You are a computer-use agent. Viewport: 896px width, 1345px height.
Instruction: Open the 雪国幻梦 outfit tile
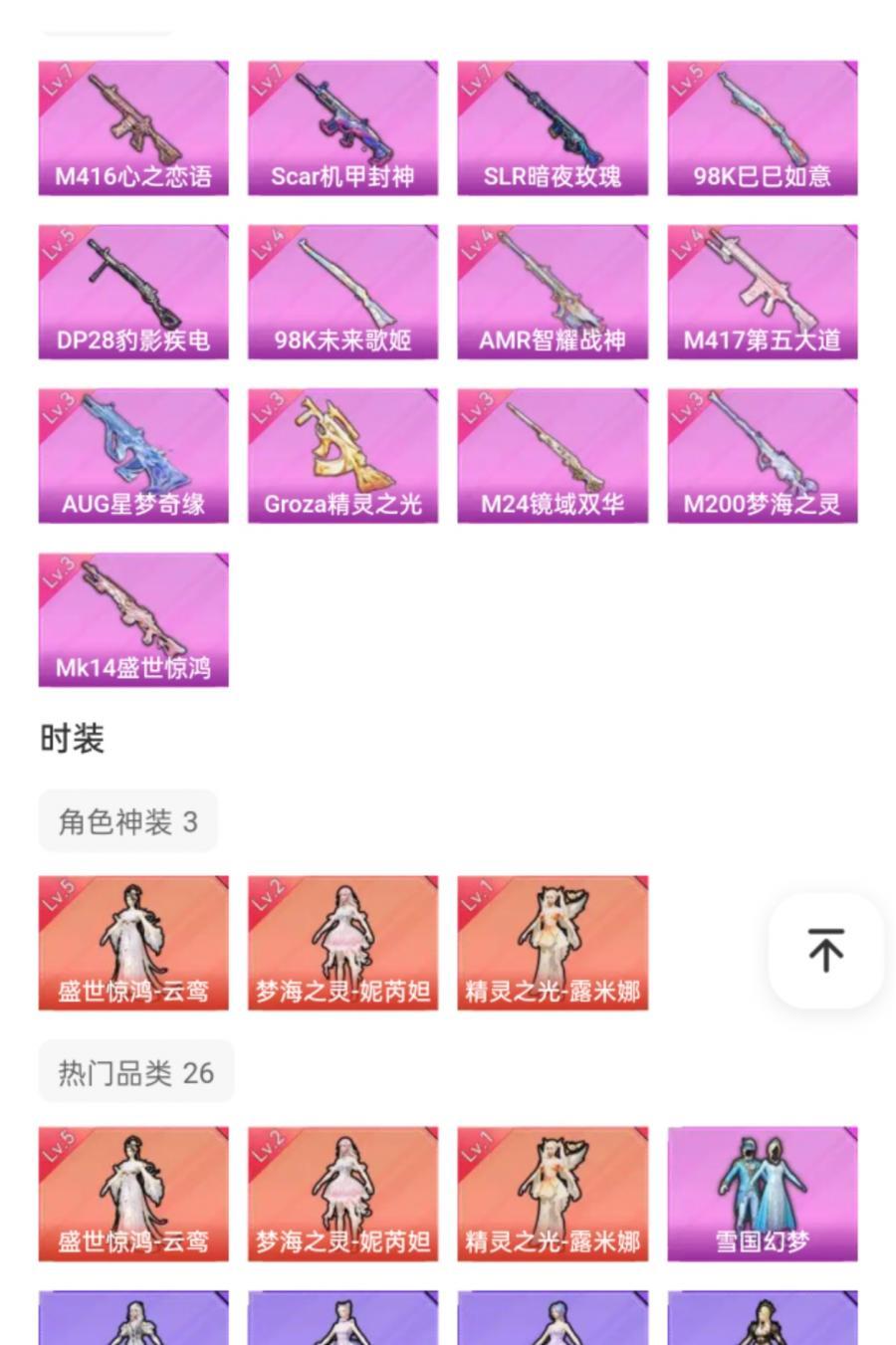tap(762, 1194)
